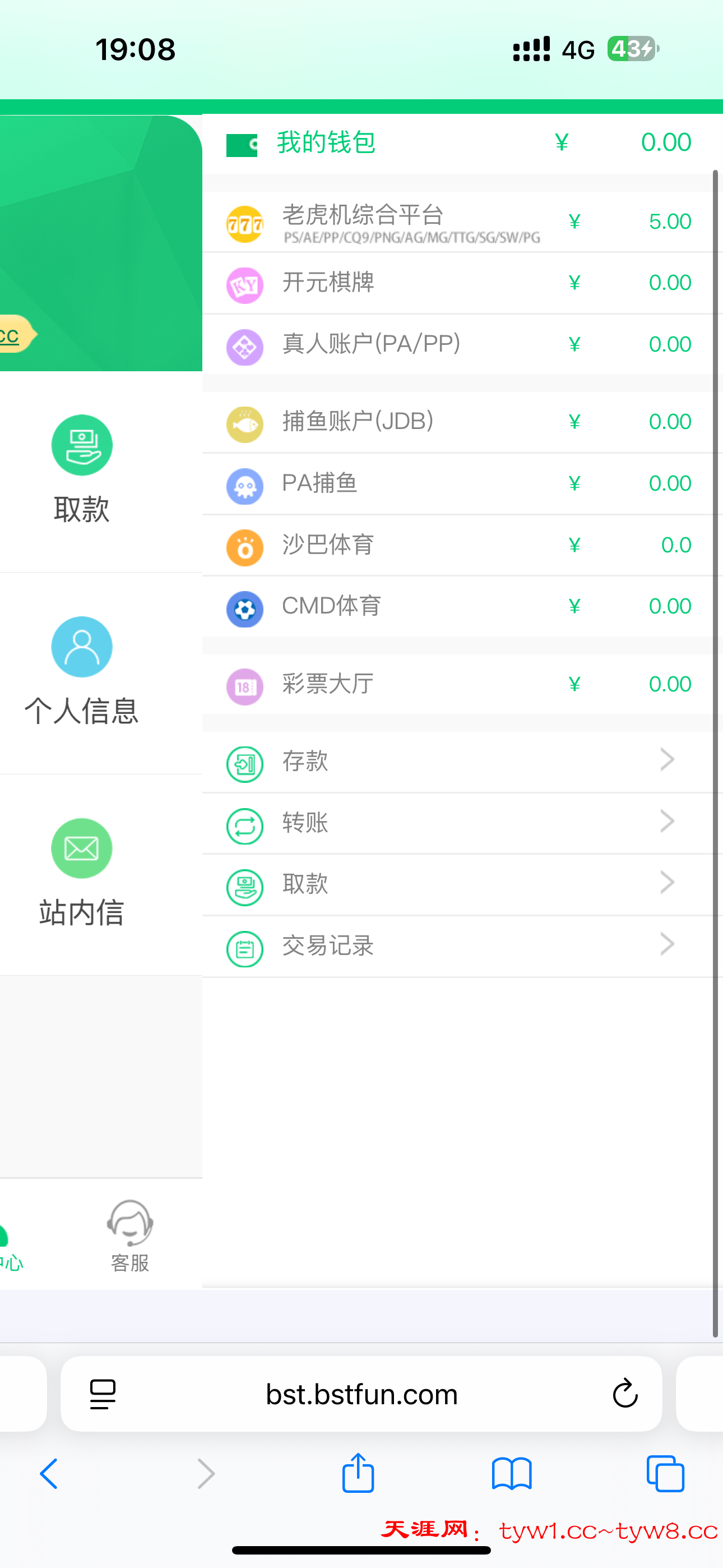Viewport: 723px width, 1568px height.
Task: Select the CMD体育 account row
Action: (456, 606)
